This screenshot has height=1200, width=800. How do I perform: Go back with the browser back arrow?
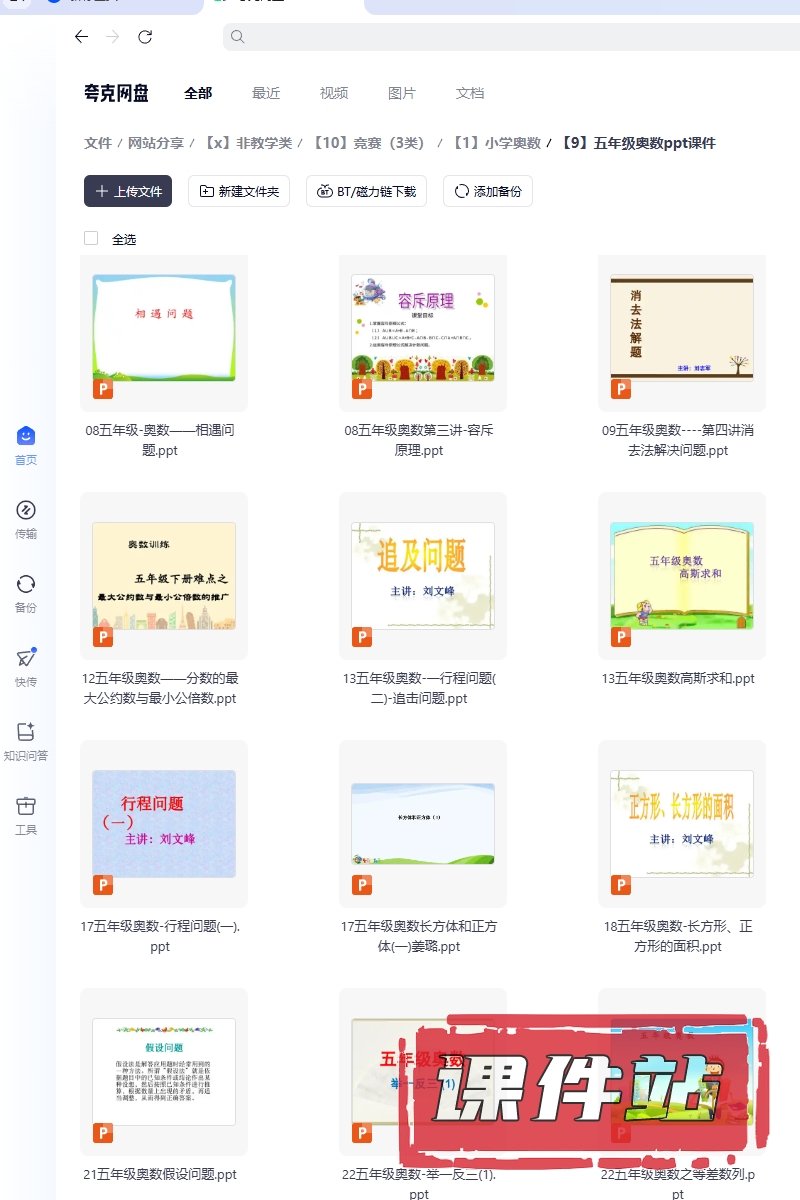coord(81,37)
